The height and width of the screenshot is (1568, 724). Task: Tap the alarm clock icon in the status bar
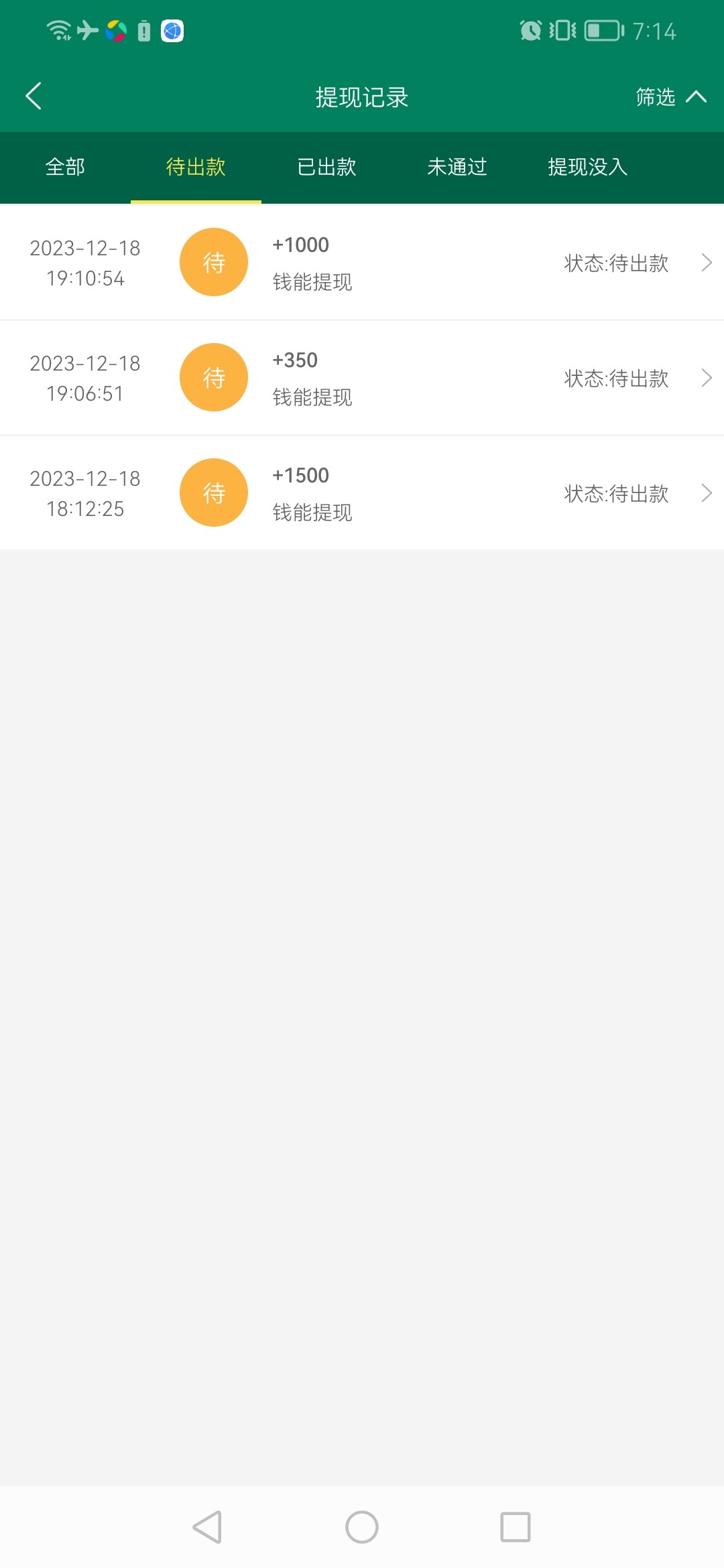point(529,30)
